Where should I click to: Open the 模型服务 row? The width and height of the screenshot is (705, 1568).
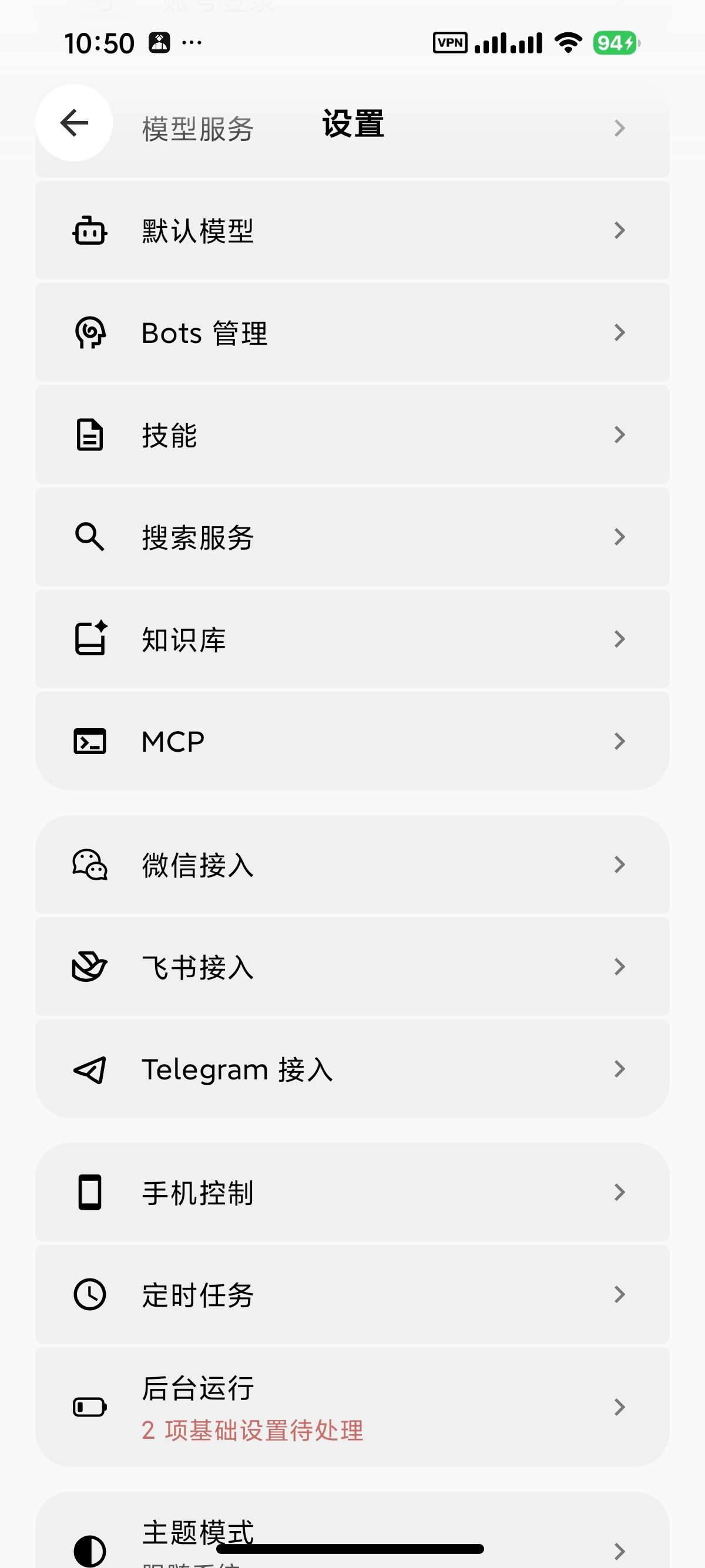click(390, 129)
